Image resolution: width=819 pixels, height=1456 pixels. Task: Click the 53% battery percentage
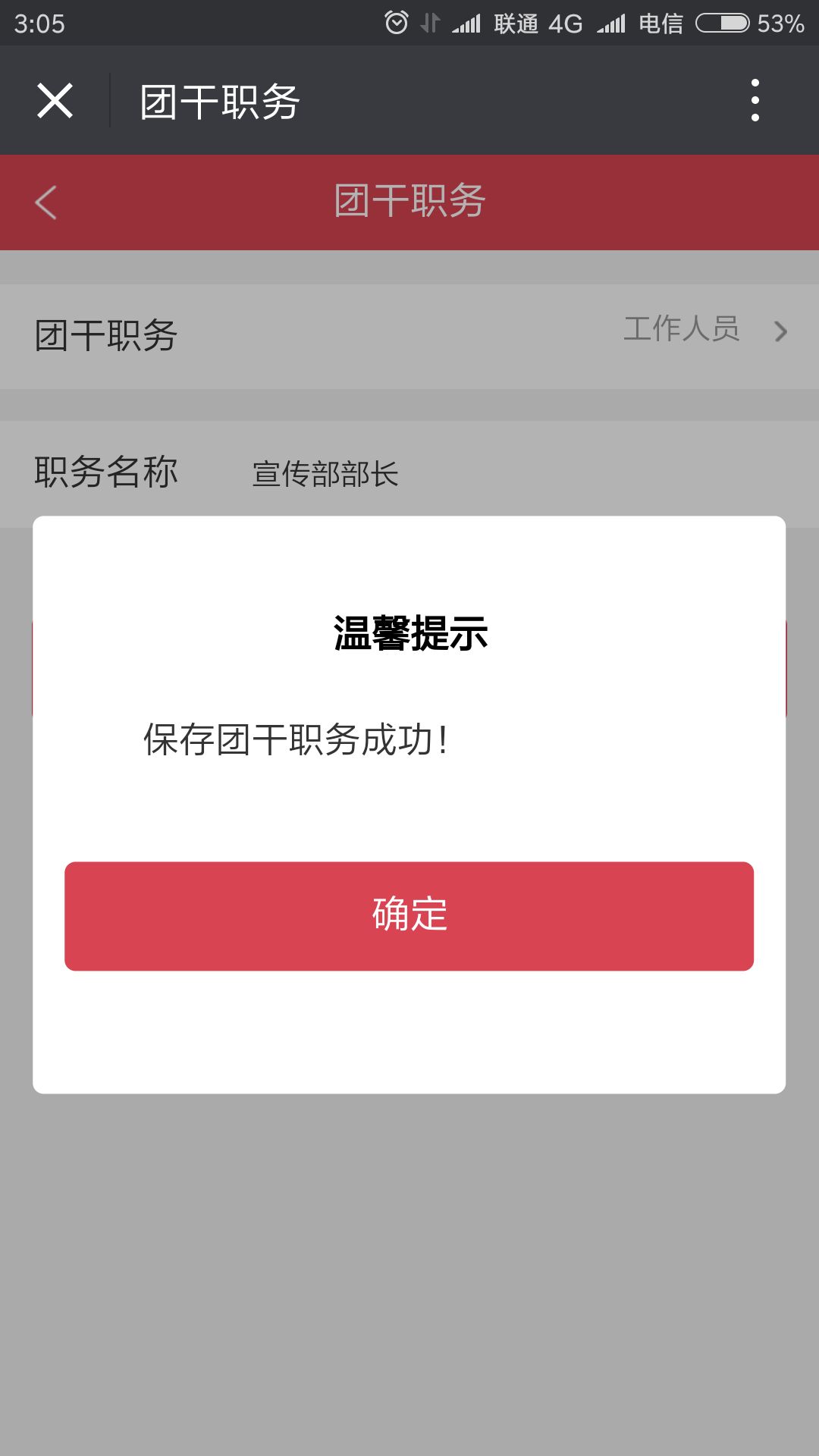(x=781, y=23)
